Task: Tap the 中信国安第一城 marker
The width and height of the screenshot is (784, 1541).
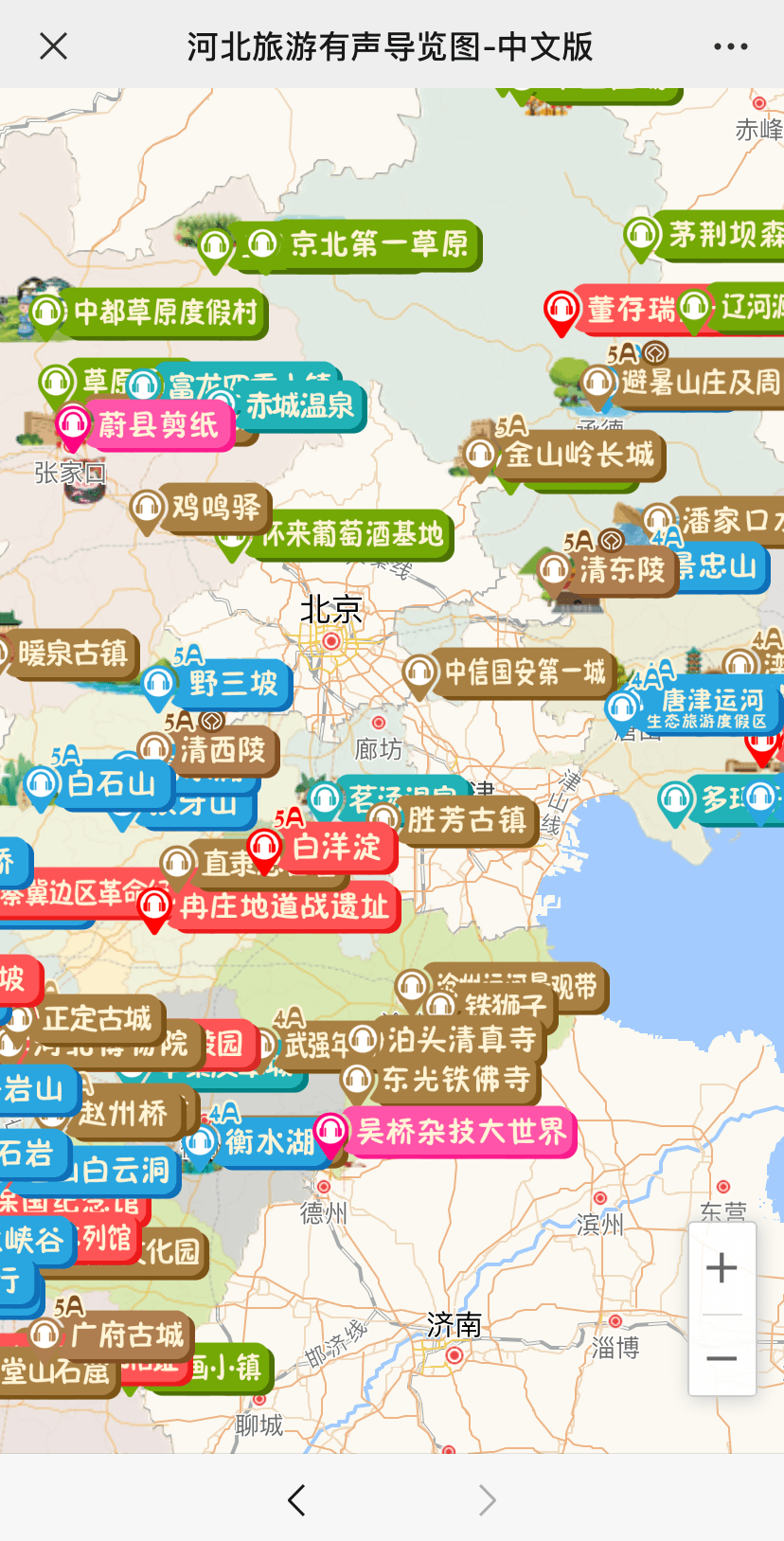Action: coord(508,673)
